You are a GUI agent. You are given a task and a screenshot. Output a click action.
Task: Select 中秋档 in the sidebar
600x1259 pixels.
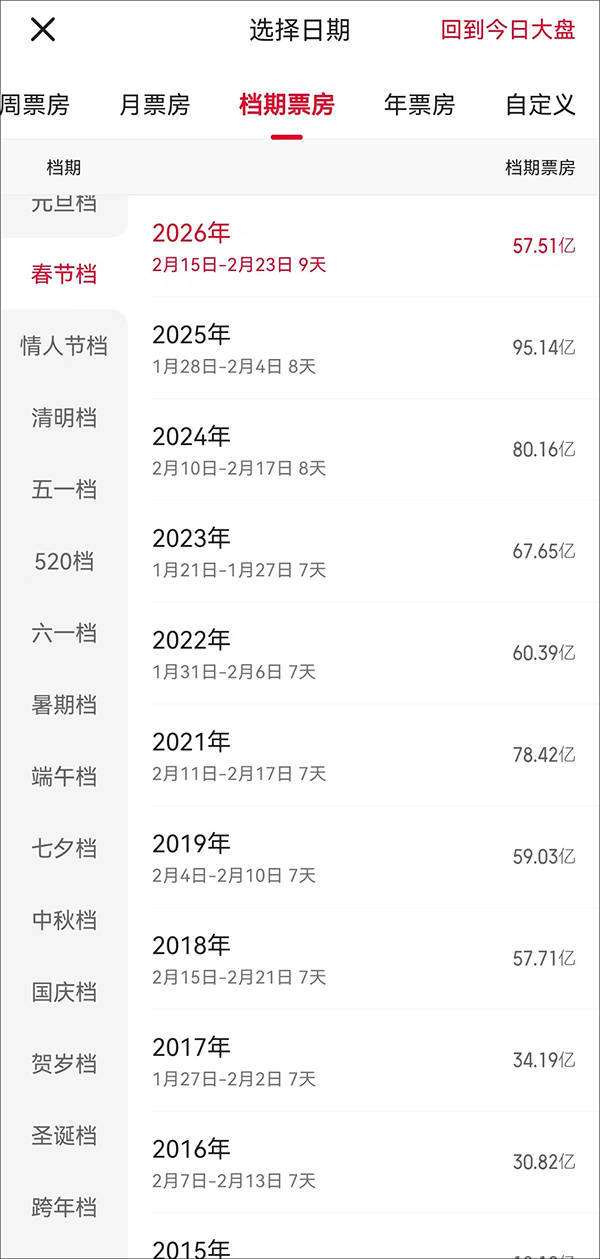tap(64, 920)
